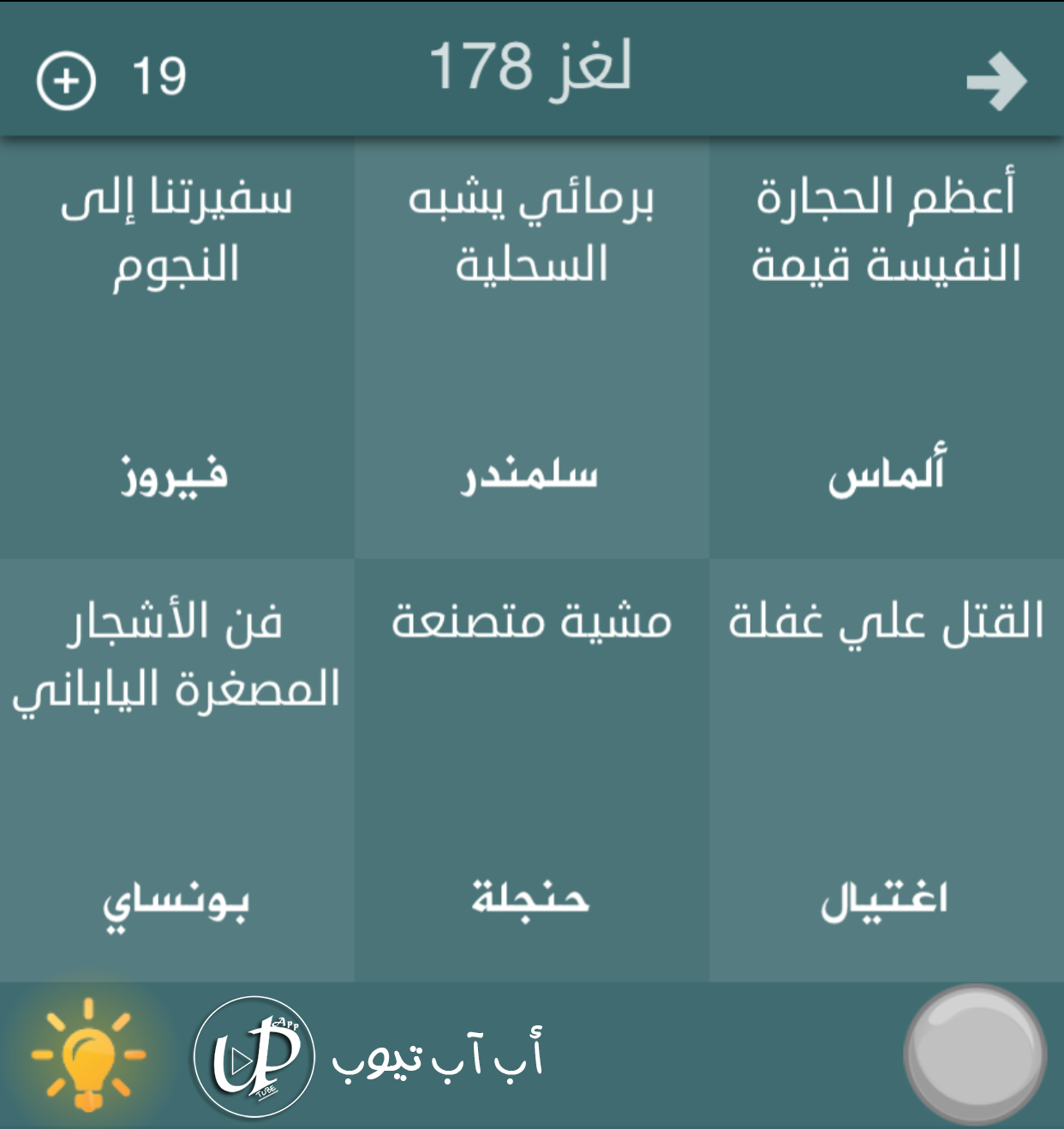Image resolution: width=1064 pixels, height=1129 pixels.
Task: Select the tile with answer اغتيال
Action: coord(886,771)
